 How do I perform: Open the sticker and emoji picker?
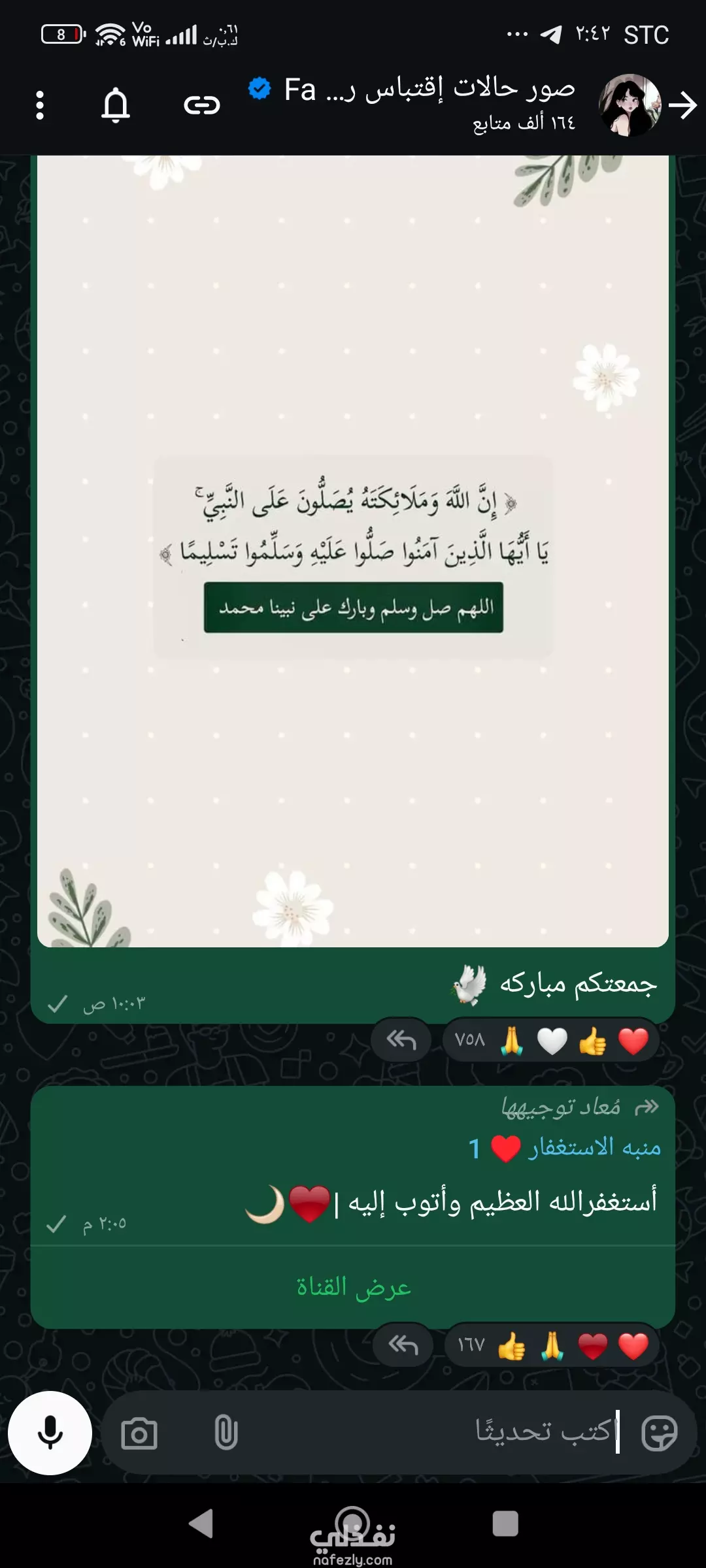click(659, 1433)
